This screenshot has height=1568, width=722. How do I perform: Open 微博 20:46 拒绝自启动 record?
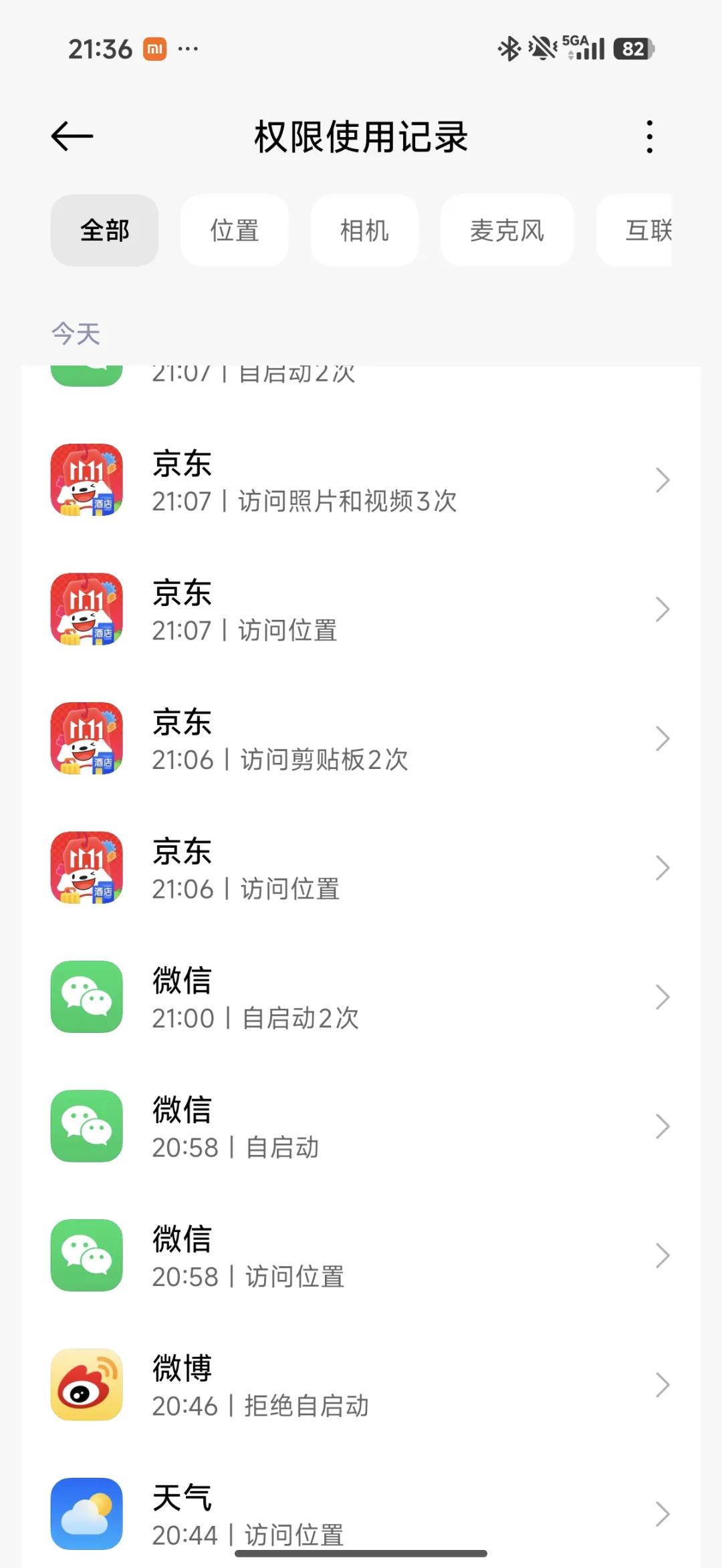tap(361, 1385)
